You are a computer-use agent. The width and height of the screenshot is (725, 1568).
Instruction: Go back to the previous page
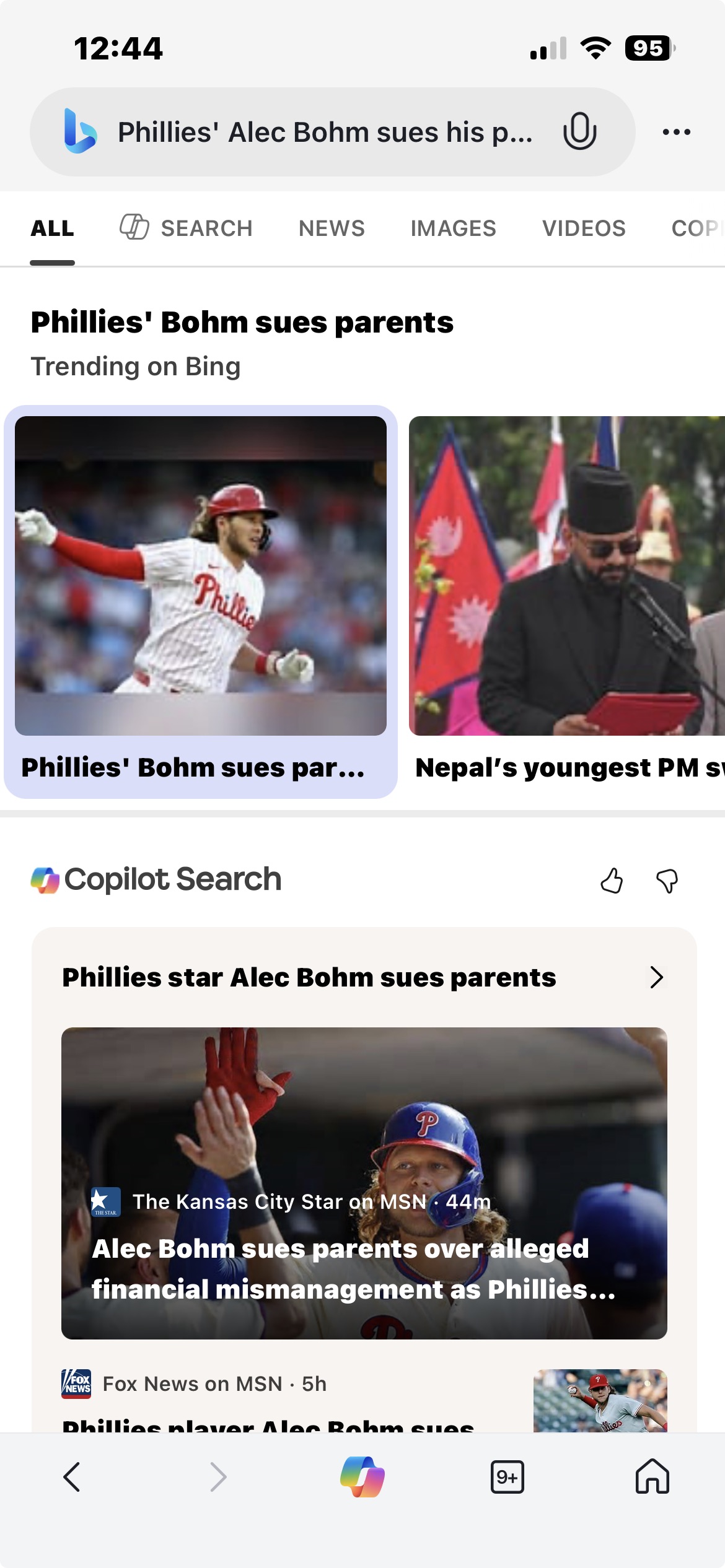(x=72, y=1476)
